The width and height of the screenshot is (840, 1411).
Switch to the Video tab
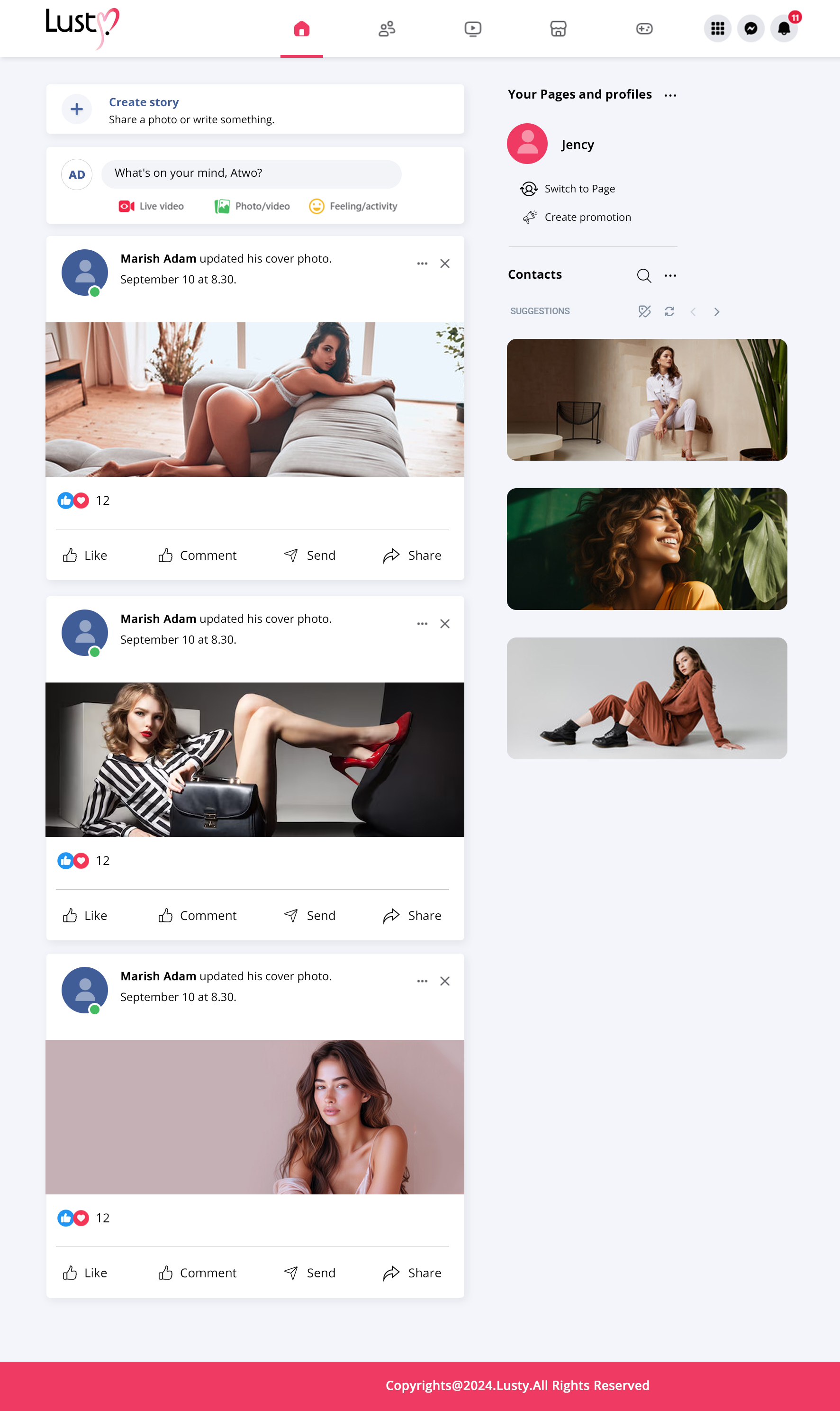click(473, 28)
